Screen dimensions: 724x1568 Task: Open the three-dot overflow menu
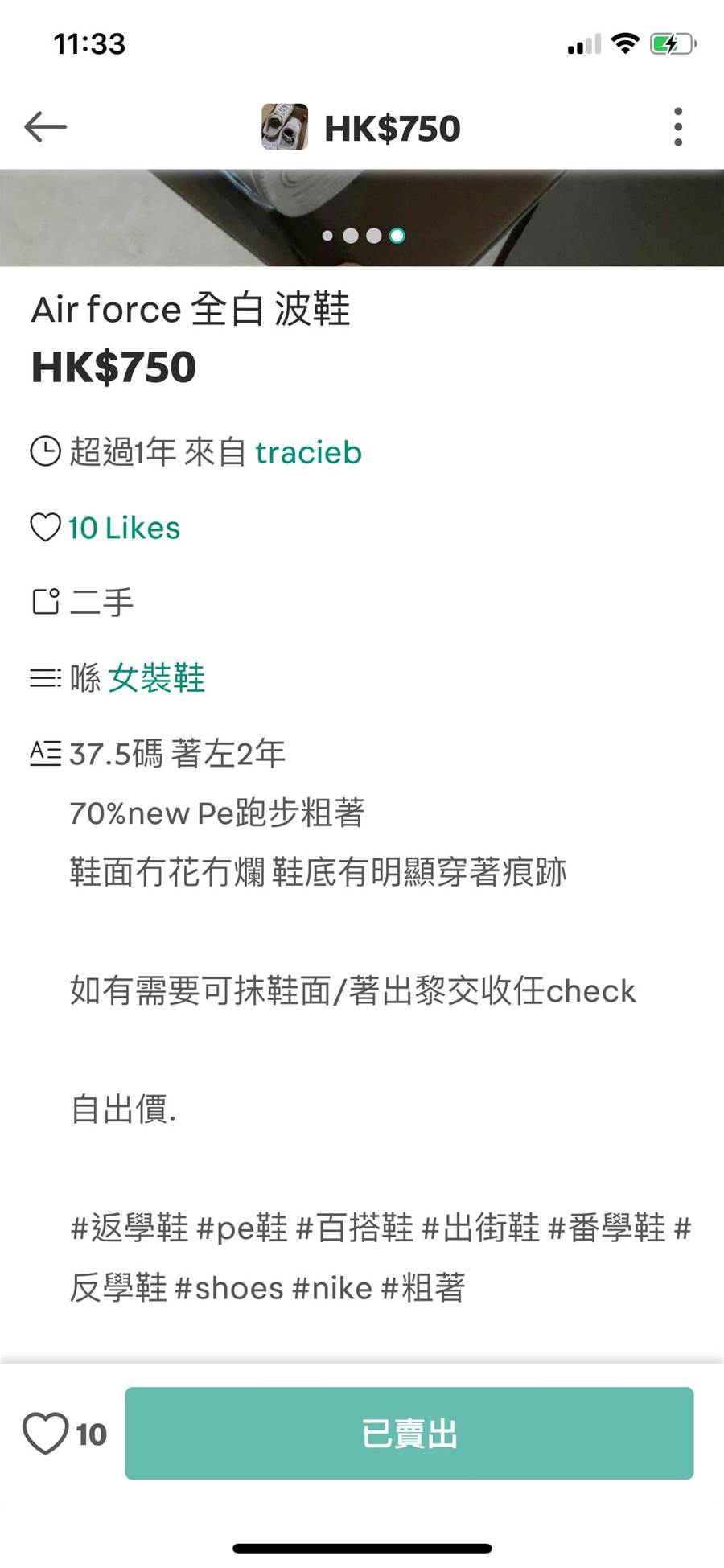pos(678,127)
